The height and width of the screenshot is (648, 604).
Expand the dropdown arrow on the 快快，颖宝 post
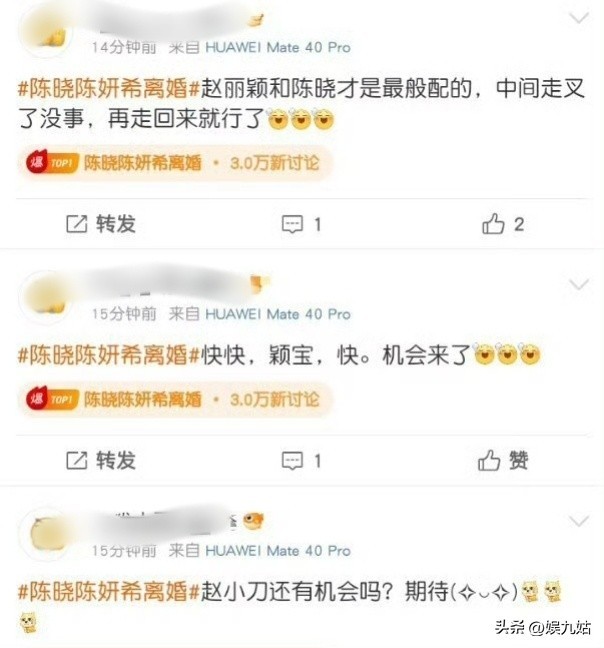578,285
